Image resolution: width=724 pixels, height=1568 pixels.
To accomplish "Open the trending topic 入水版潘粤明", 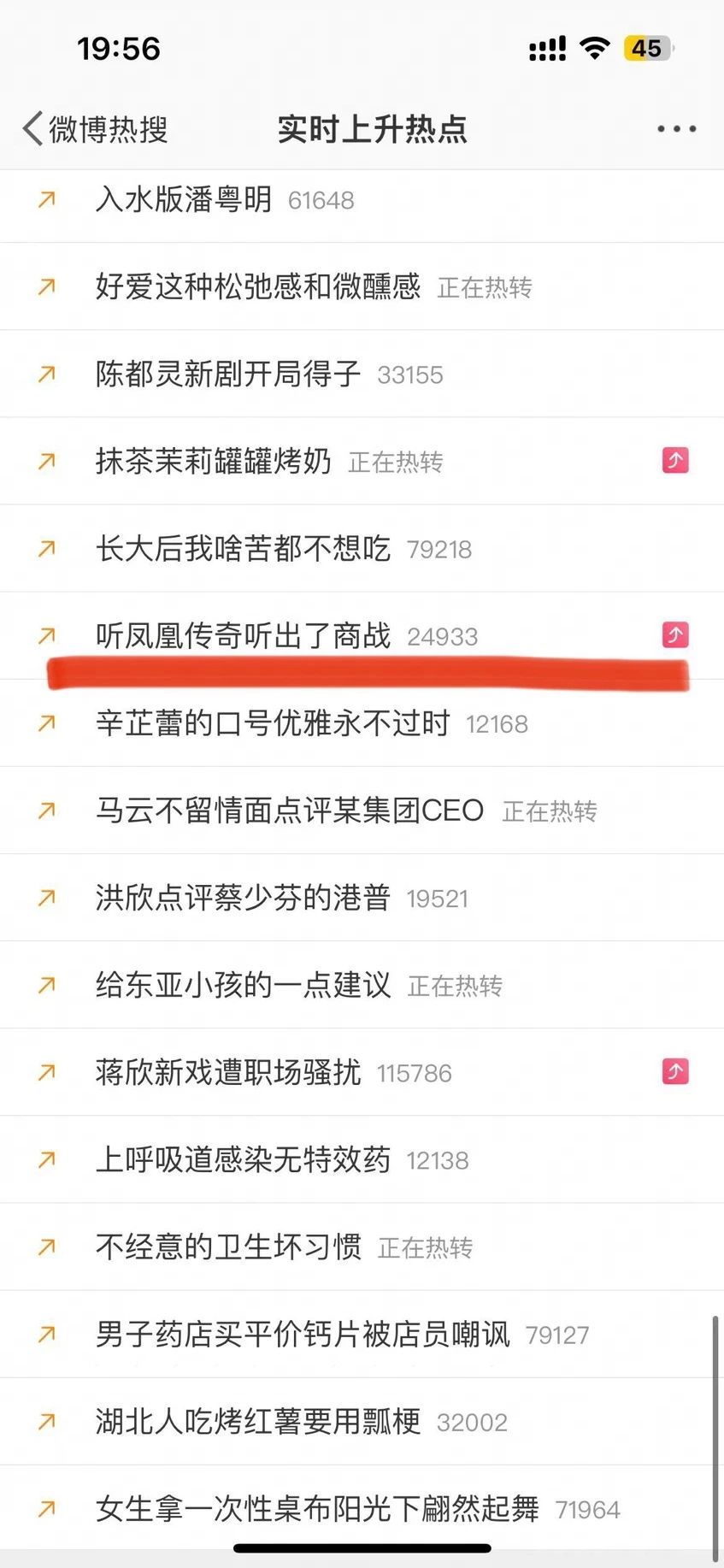I will (184, 200).
